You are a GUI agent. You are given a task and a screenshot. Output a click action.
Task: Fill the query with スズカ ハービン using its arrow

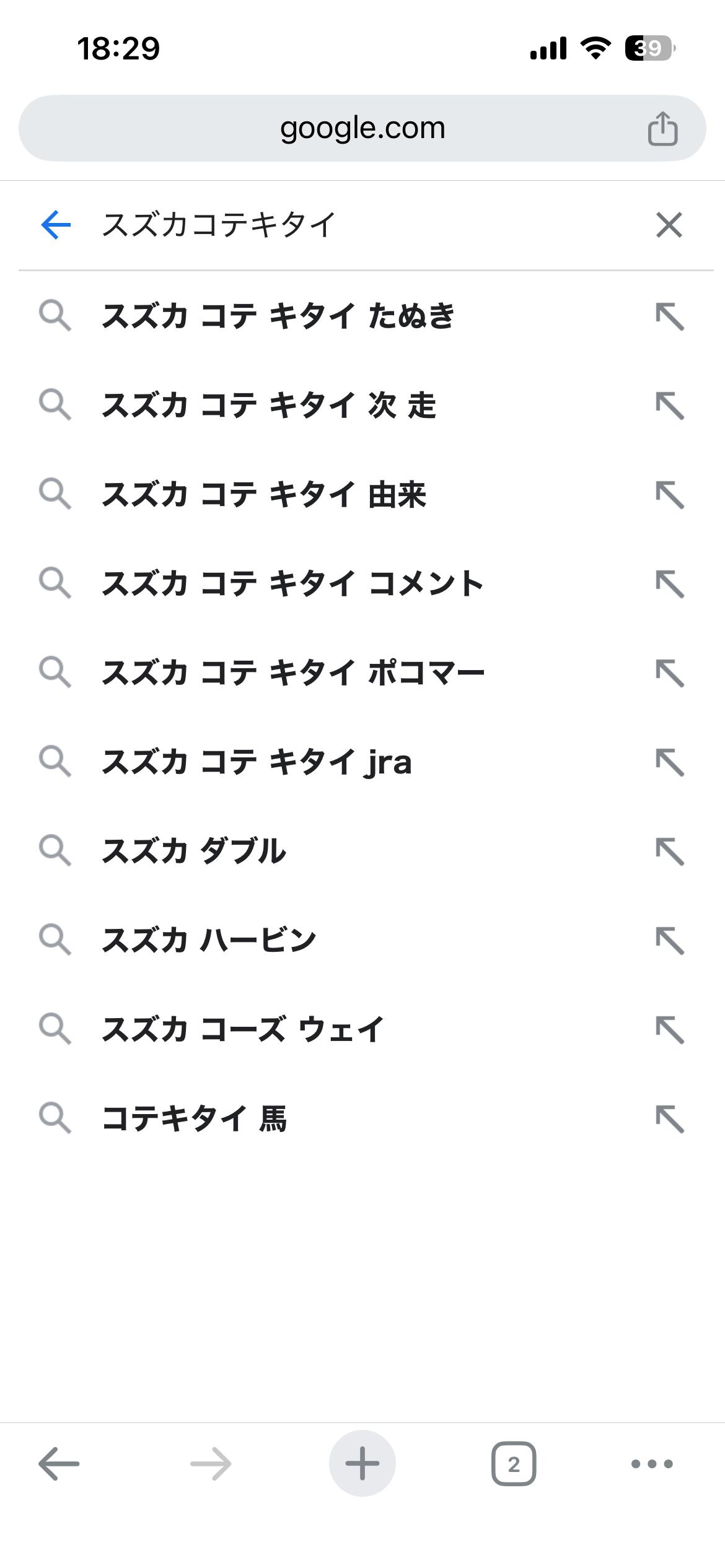coord(669,940)
